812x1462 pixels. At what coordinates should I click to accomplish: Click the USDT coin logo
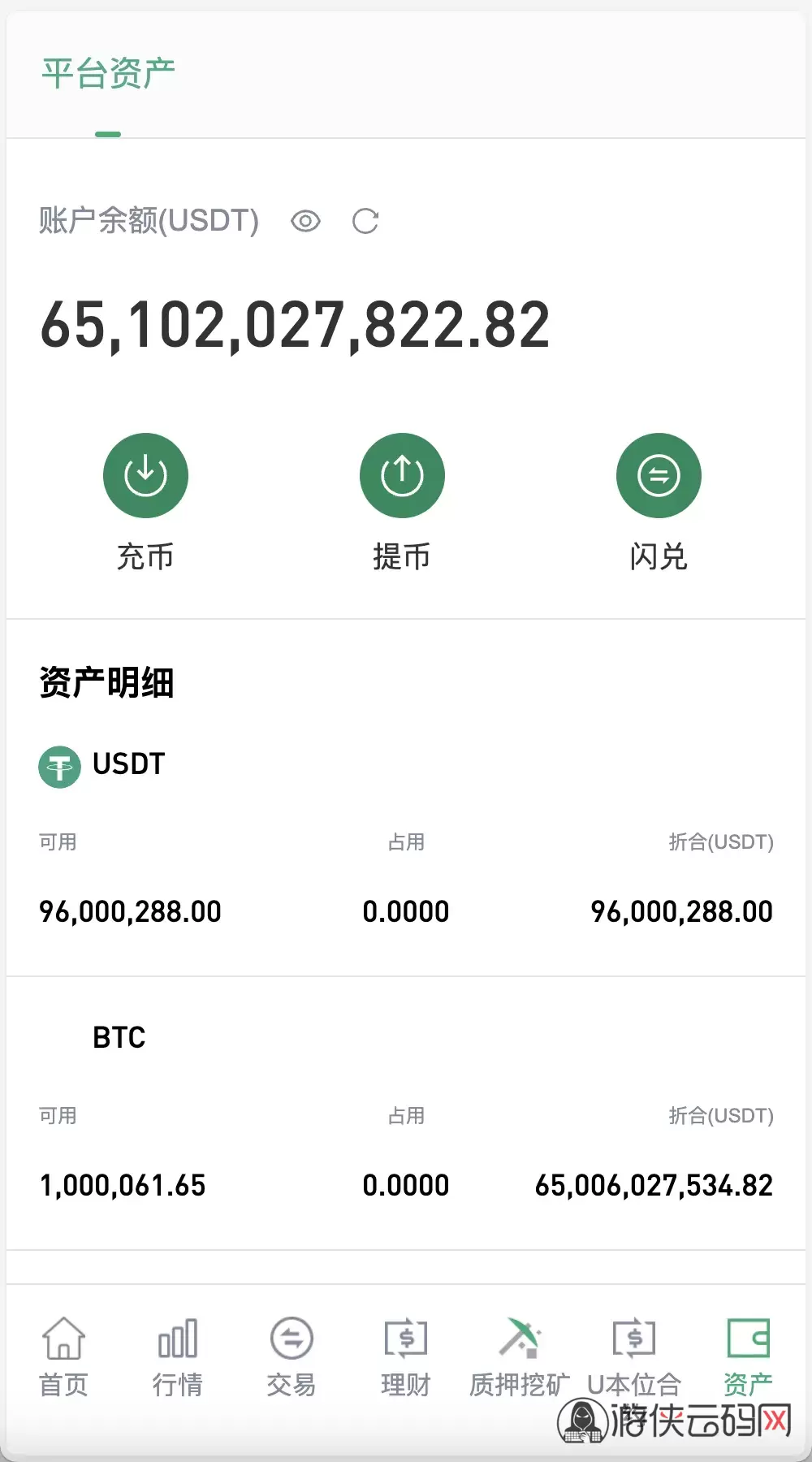tap(59, 766)
